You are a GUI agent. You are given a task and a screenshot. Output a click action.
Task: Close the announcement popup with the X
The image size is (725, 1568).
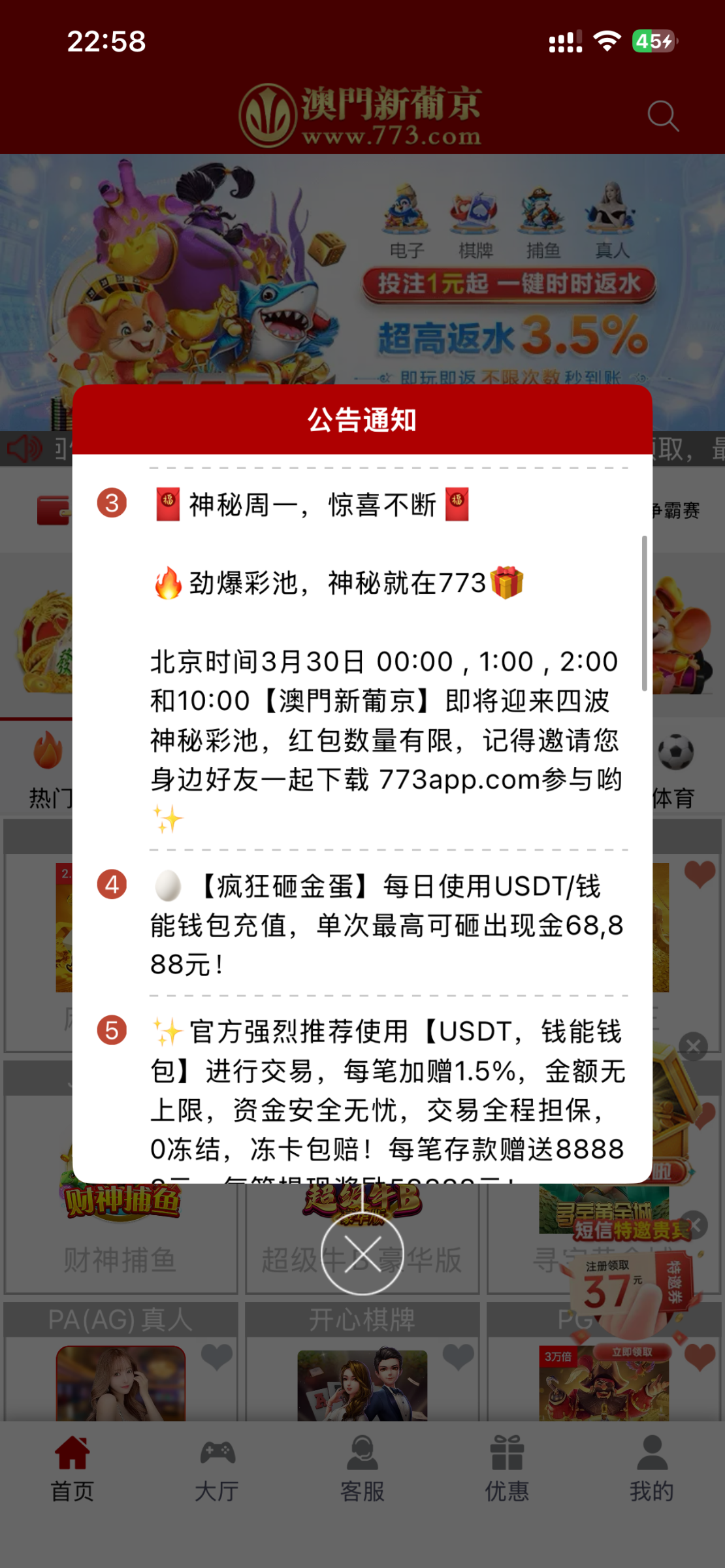362,1253
